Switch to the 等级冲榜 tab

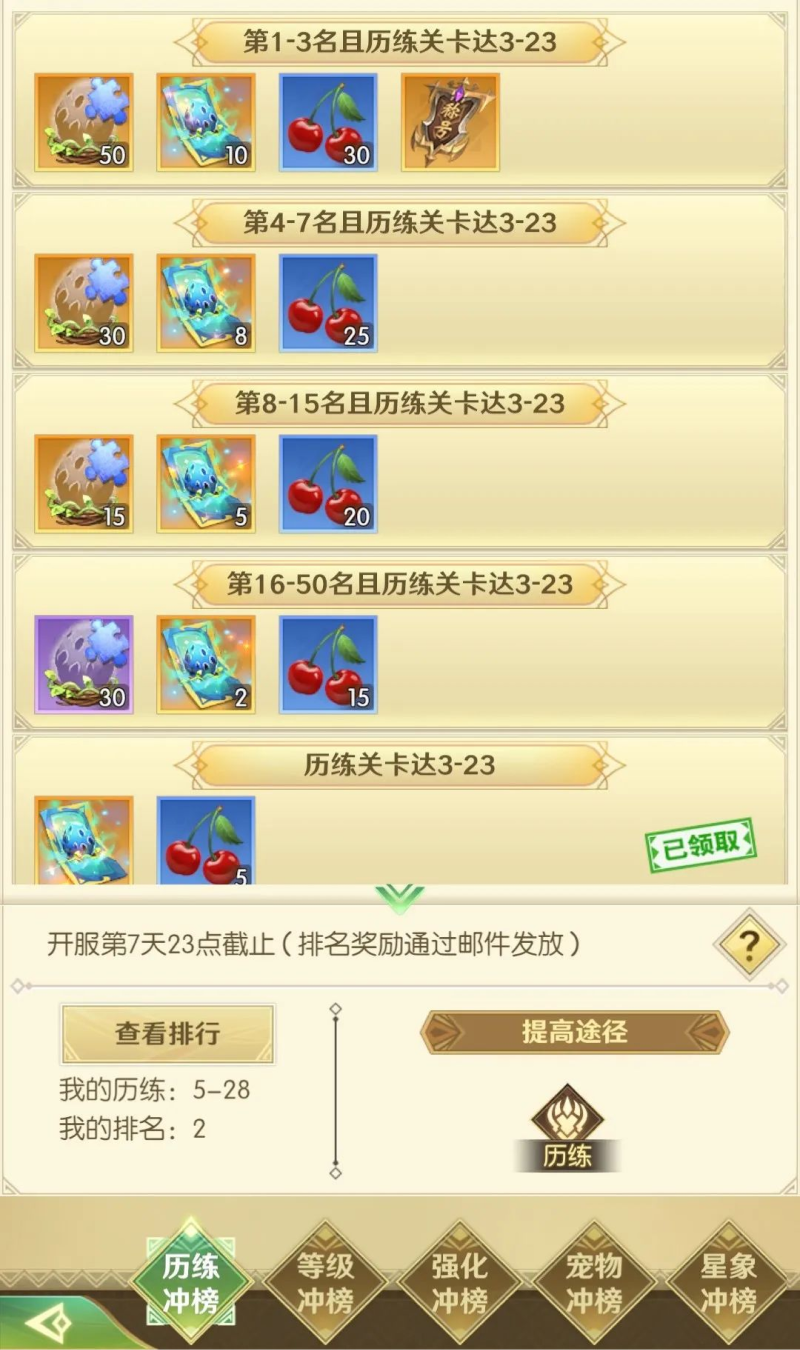pos(326,1283)
